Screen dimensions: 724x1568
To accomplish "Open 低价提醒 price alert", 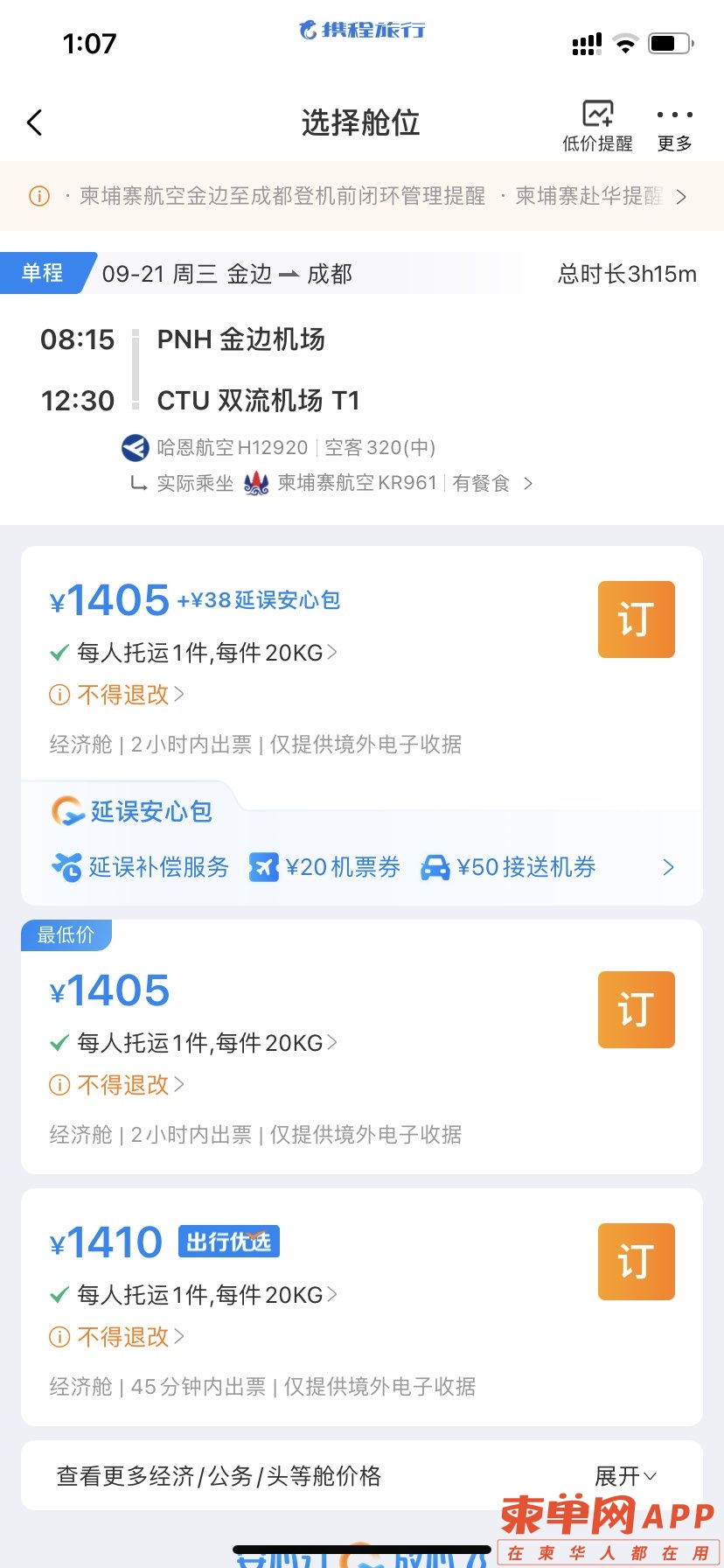I will 597,126.
